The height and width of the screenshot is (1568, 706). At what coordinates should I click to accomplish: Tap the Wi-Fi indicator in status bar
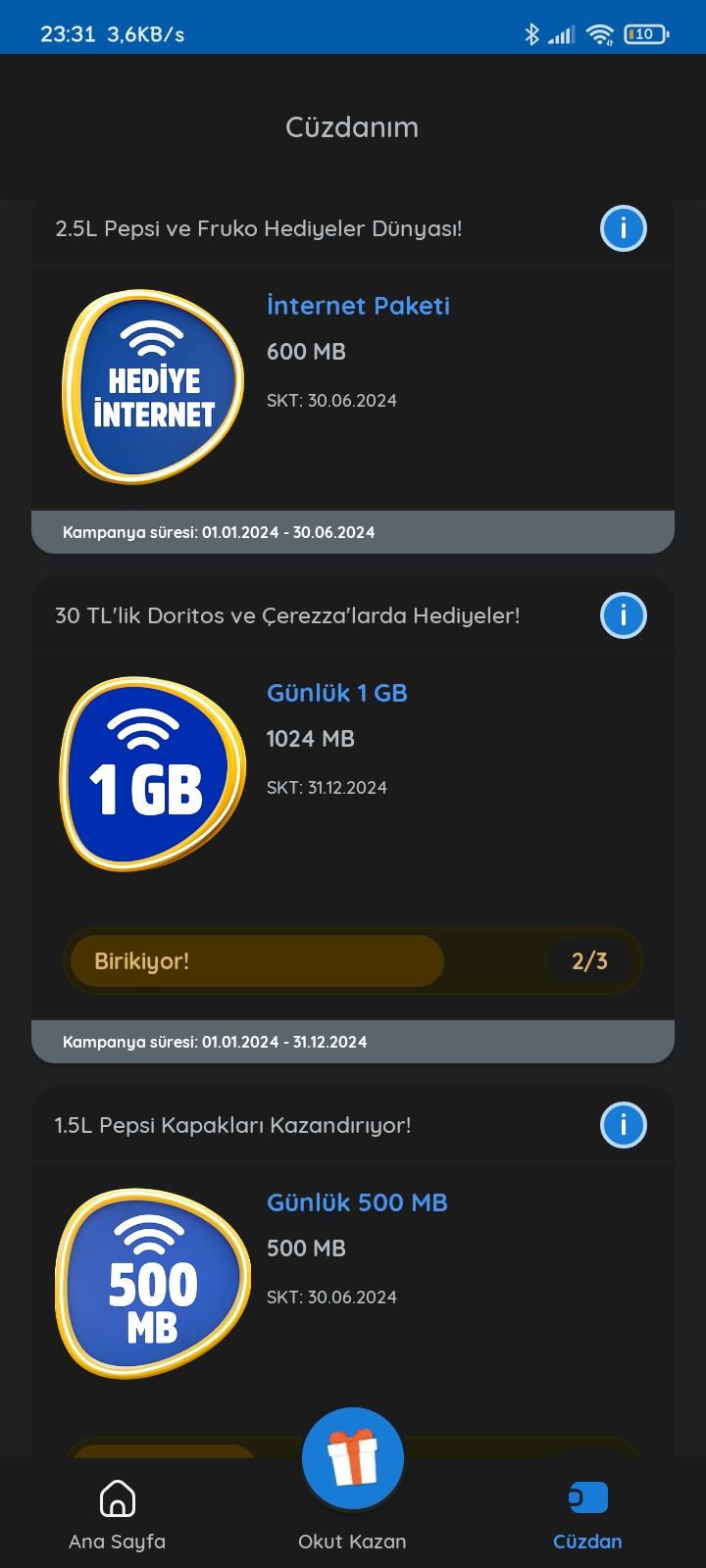[600, 33]
